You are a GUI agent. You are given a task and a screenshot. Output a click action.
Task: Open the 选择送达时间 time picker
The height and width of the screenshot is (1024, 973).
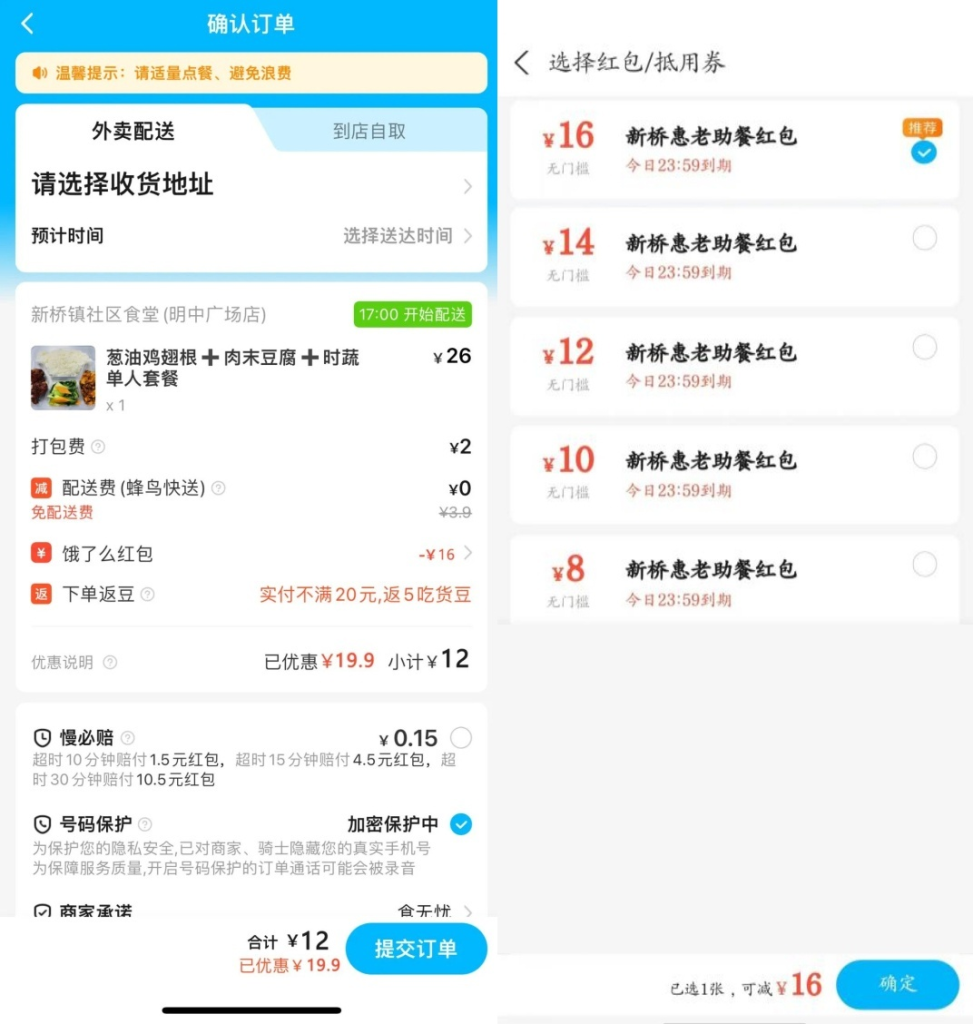[x=400, y=236]
